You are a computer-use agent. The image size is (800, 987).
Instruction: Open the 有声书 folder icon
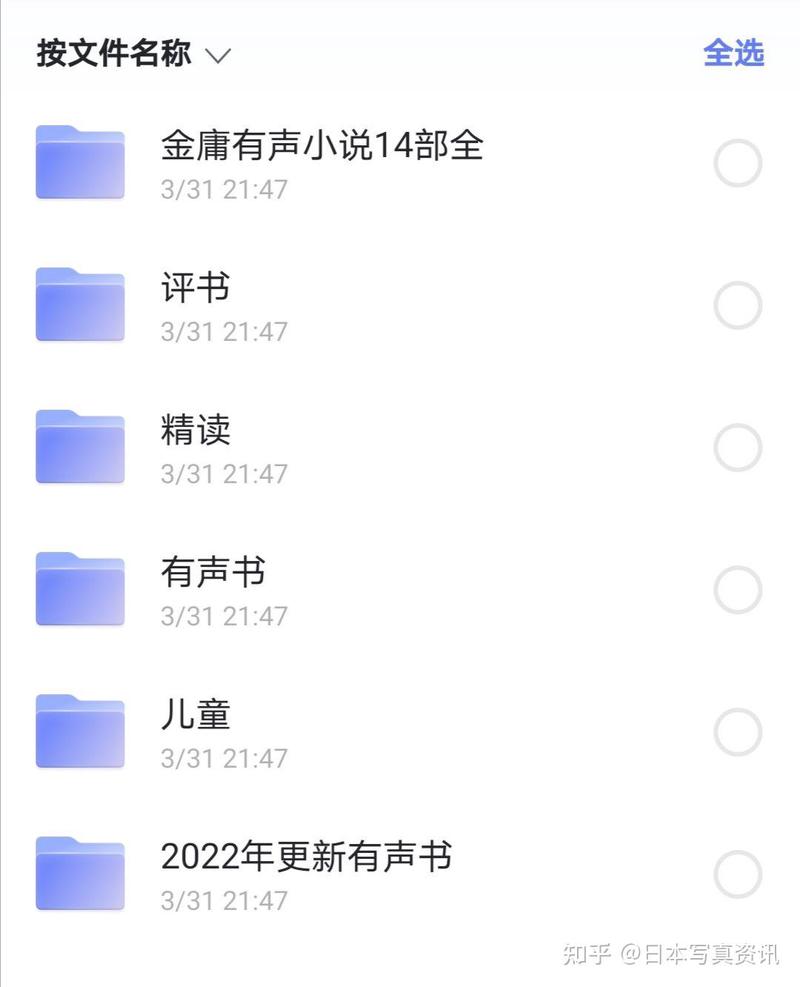(x=80, y=589)
